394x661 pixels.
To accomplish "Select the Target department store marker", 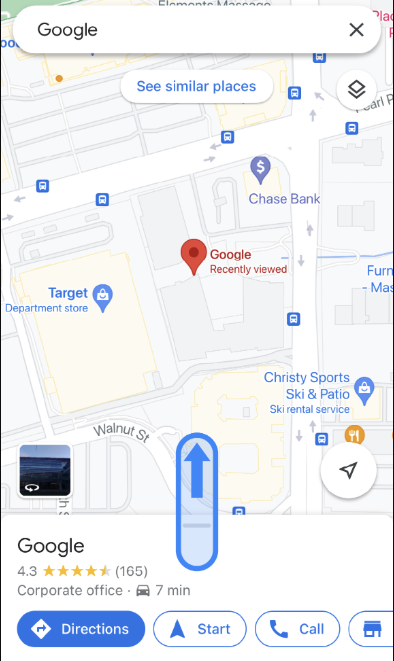I will (102, 298).
